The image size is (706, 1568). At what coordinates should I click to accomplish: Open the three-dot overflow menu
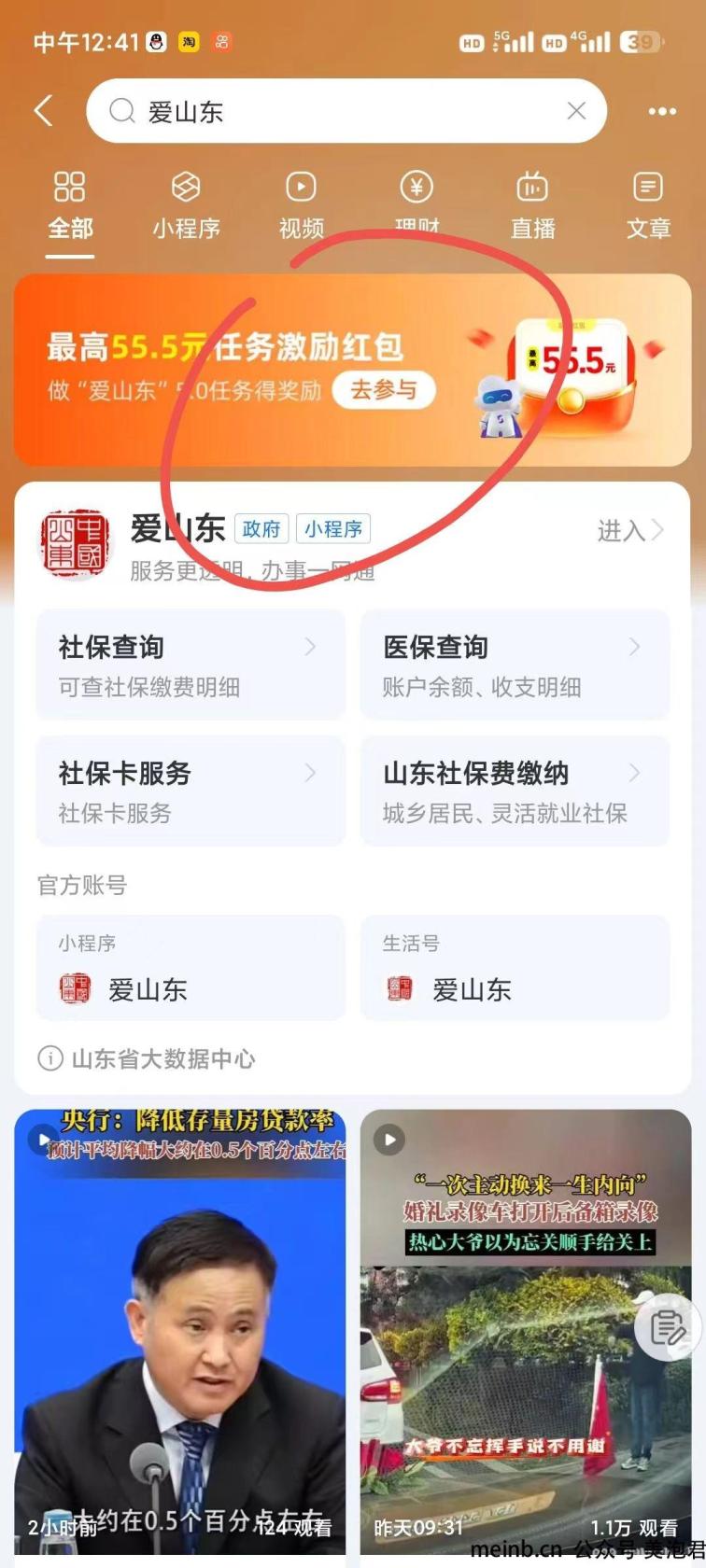coord(662,111)
